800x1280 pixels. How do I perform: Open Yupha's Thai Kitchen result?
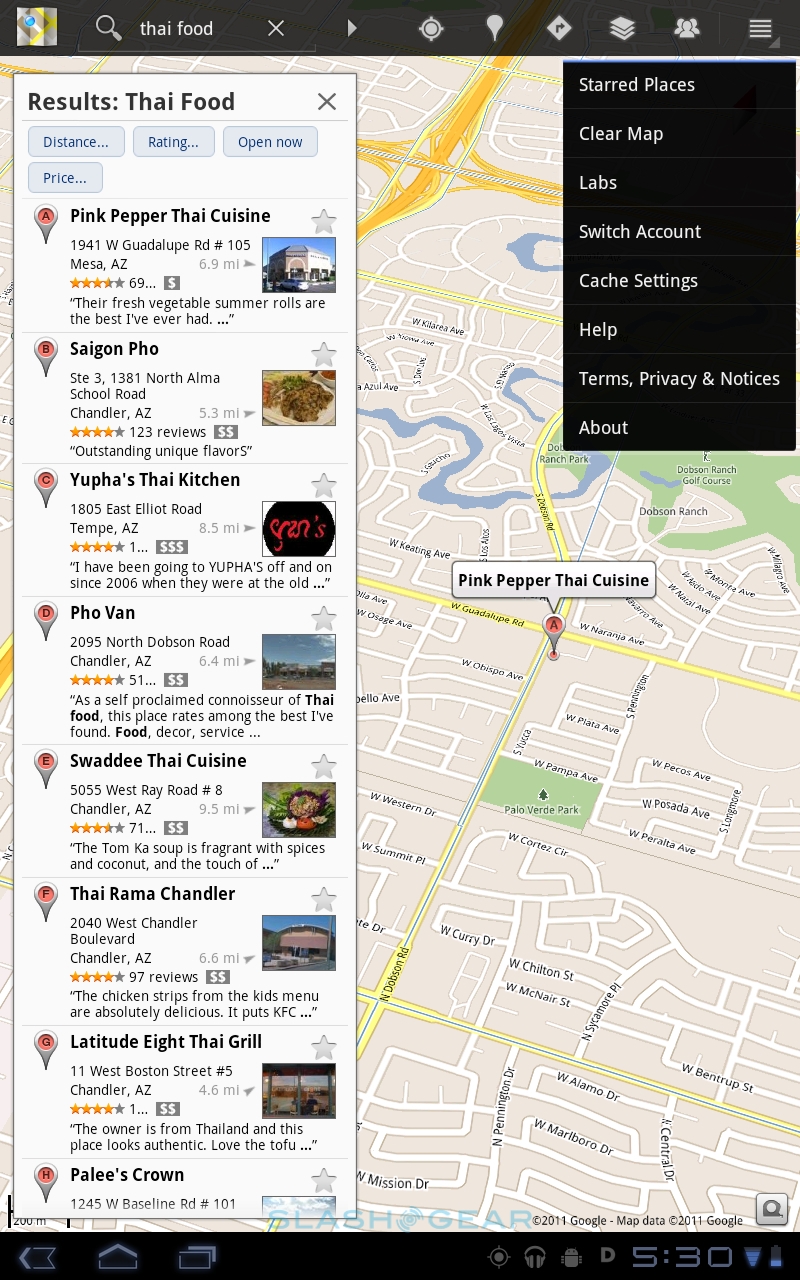[155, 480]
